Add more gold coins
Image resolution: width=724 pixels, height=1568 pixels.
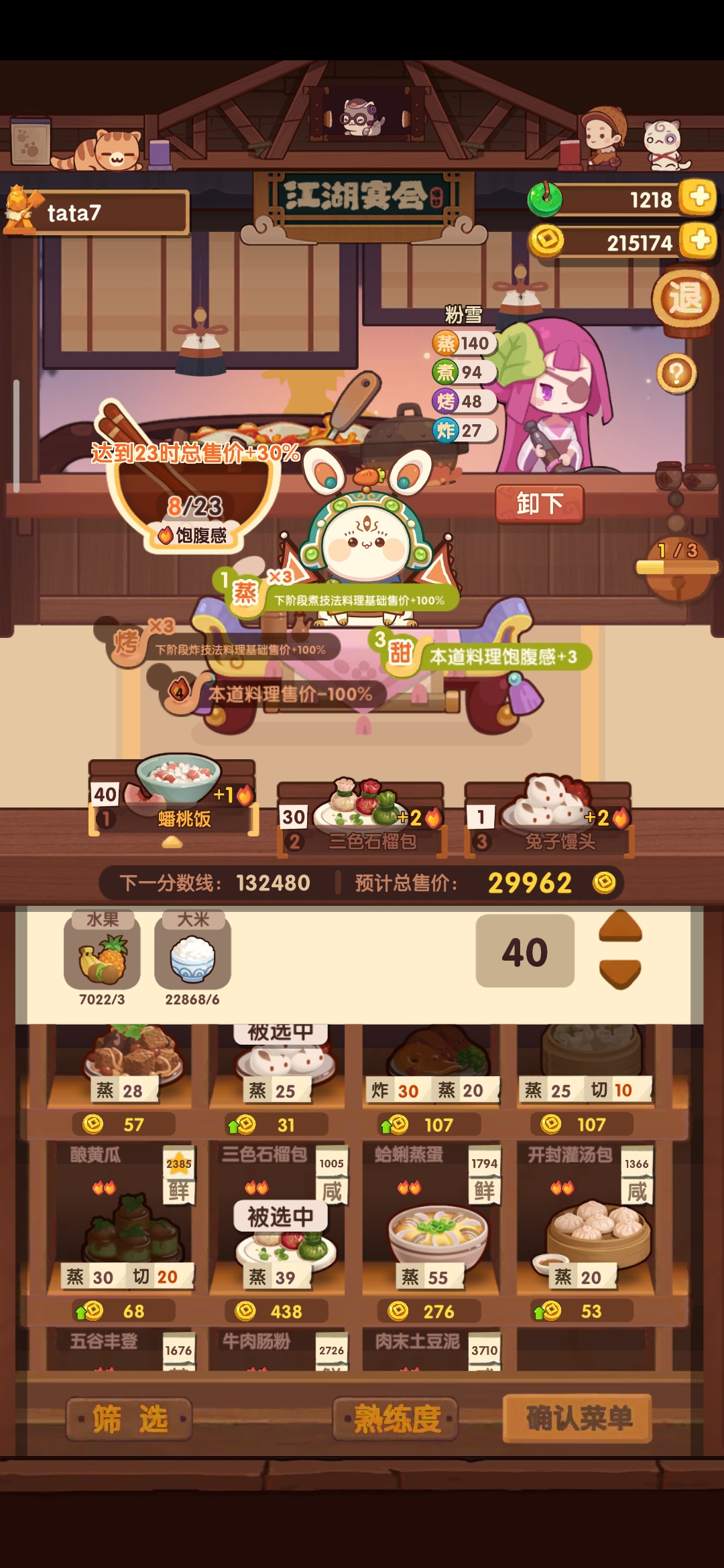coord(699,241)
